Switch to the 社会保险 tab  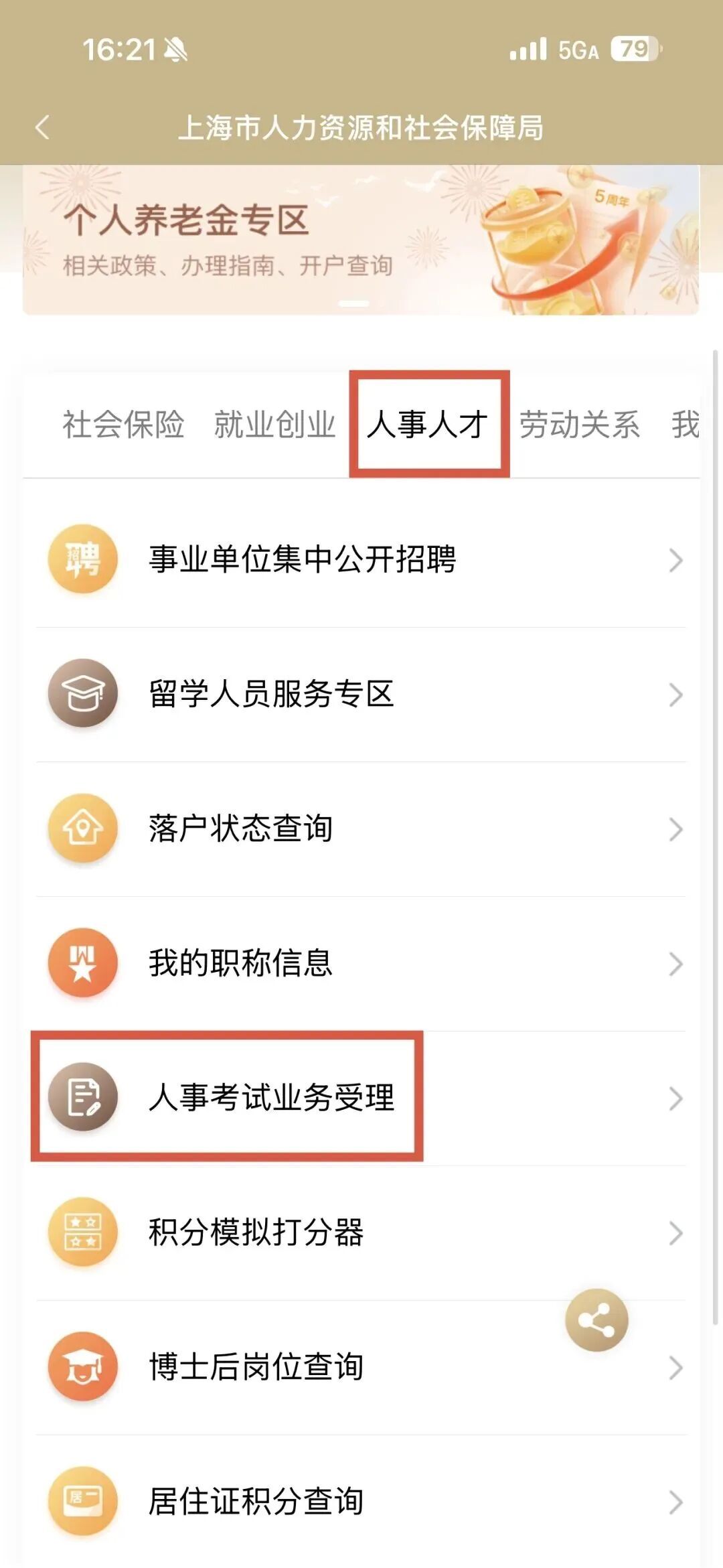point(123,425)
